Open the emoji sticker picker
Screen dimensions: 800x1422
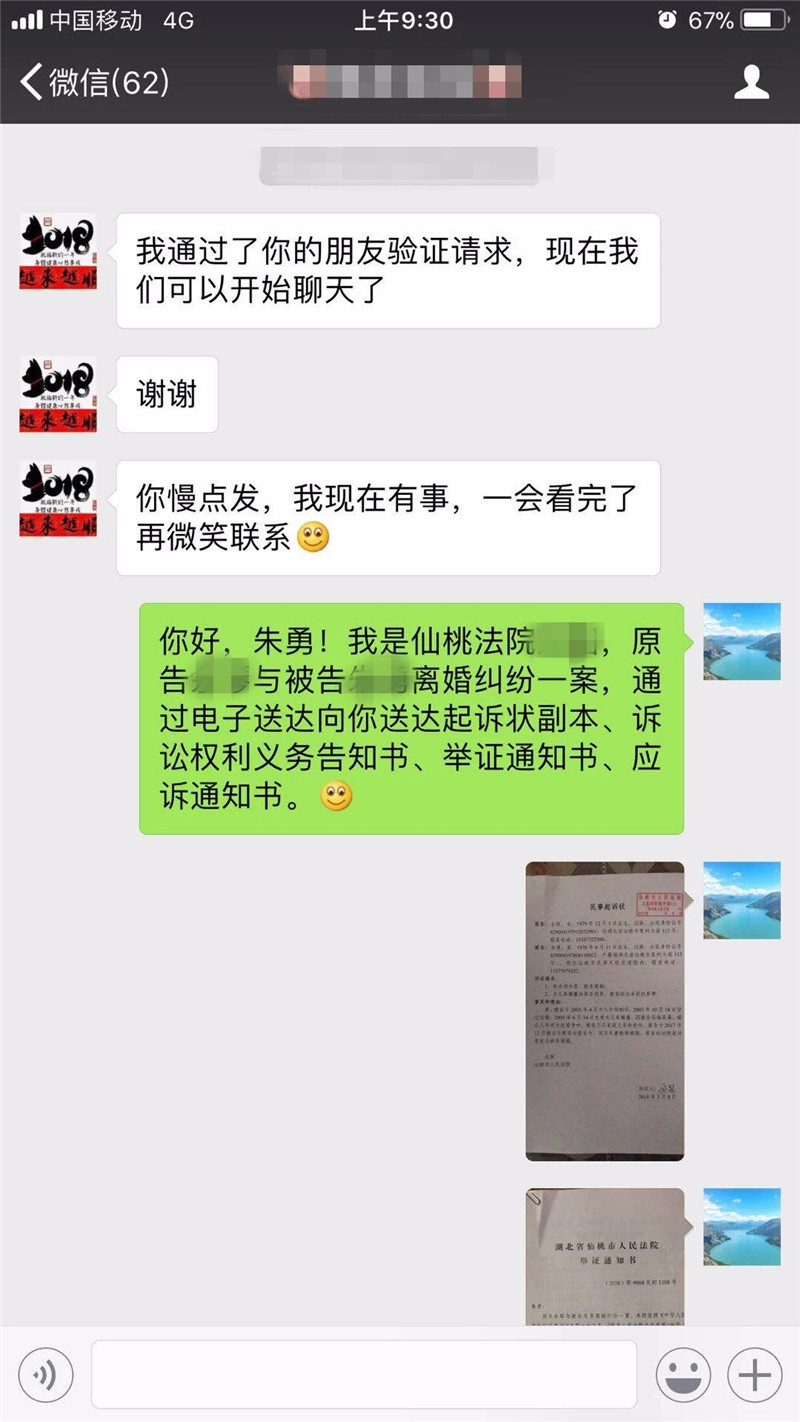(x=683, y=1376)
